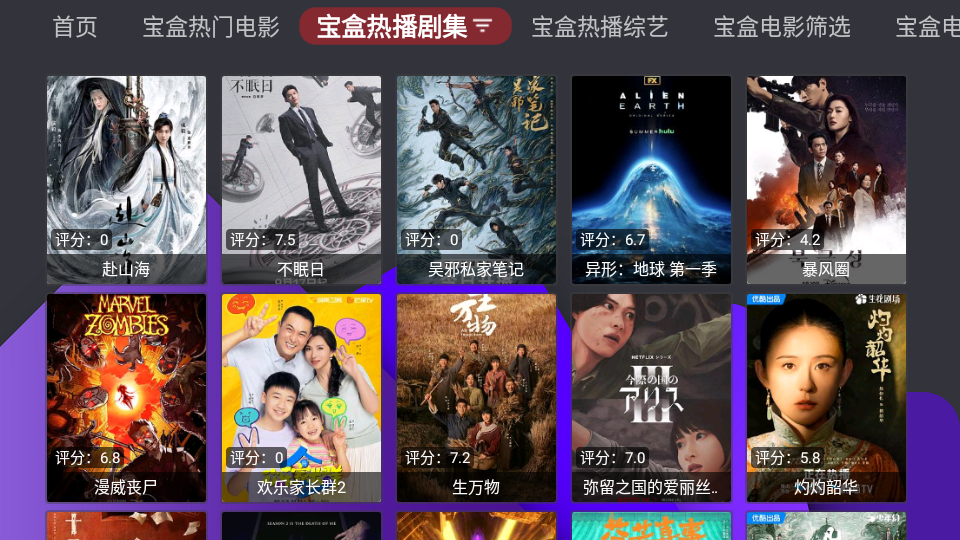Choose the series 灼灼韶华
This screenshot has height=540, width=960.
[826, 397]
